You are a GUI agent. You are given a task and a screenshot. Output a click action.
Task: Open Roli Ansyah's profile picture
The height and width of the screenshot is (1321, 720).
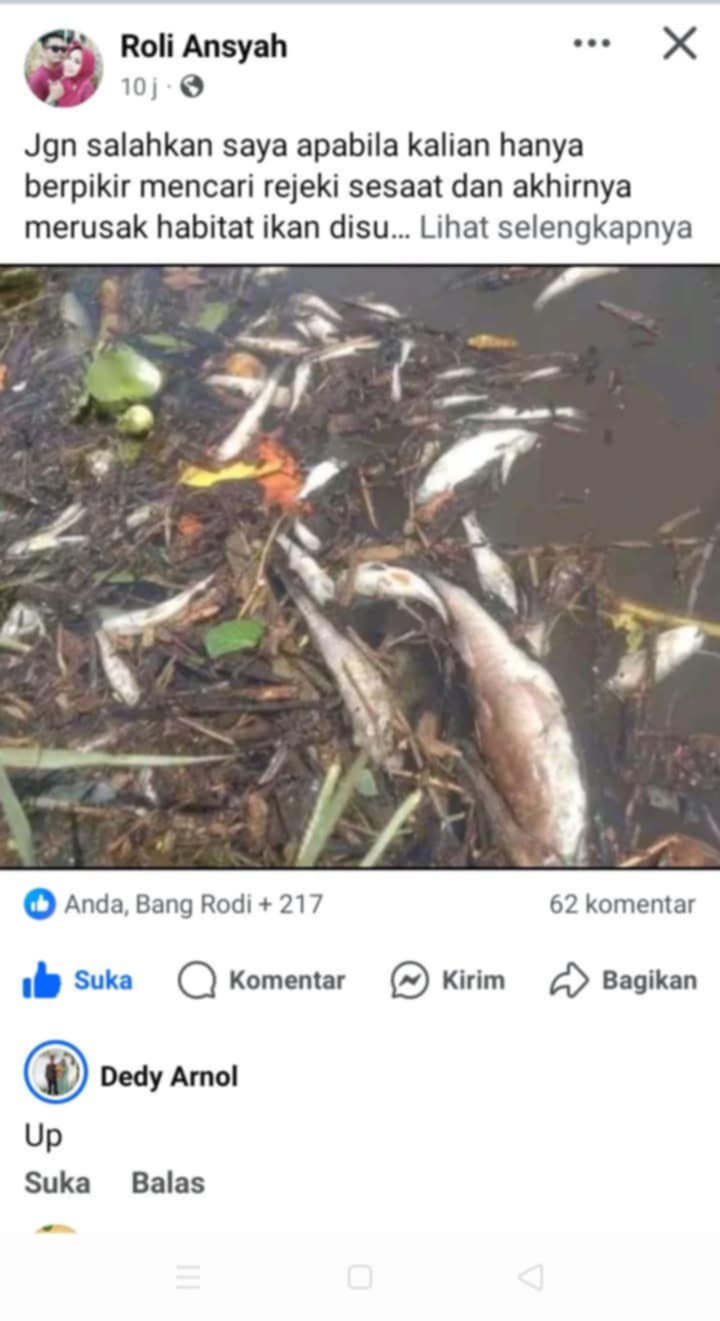[x=62, y=67]
